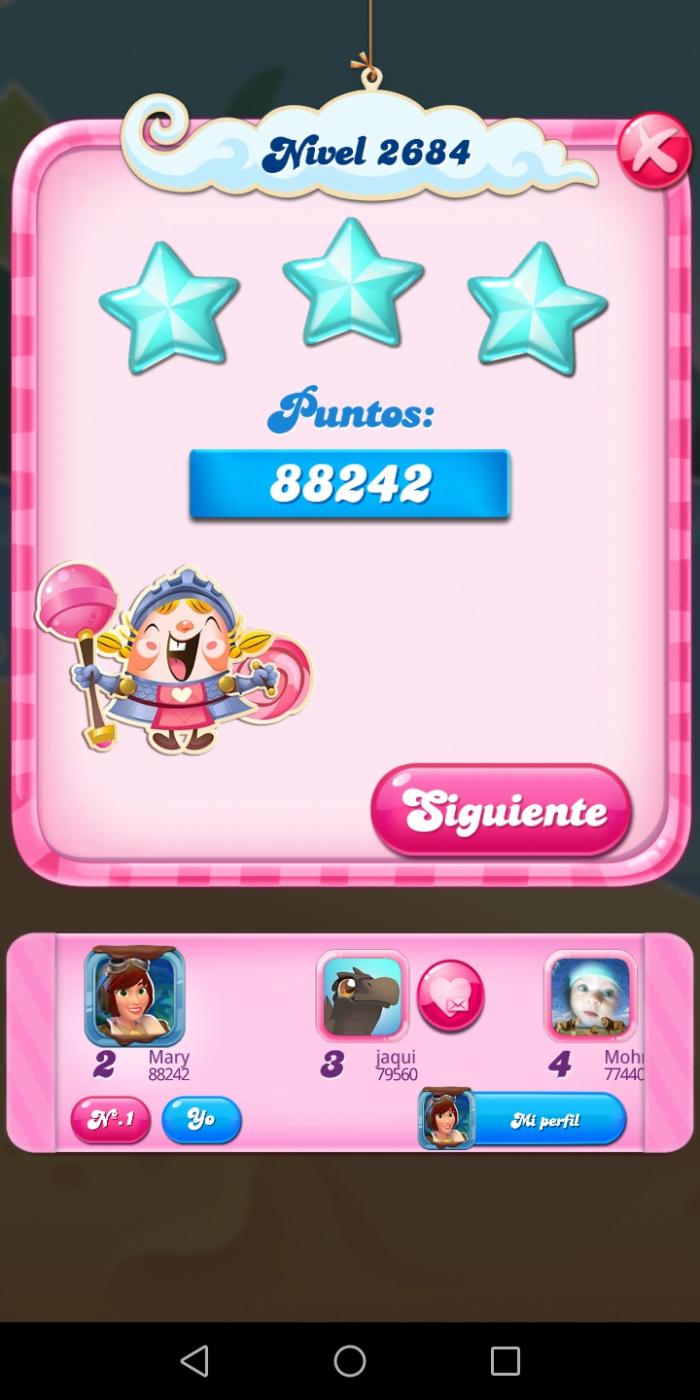Open Mary's leaderboard avatar
Viewport: 700px width, 1400px height.
pyautogui.click(x=134, y=996)
